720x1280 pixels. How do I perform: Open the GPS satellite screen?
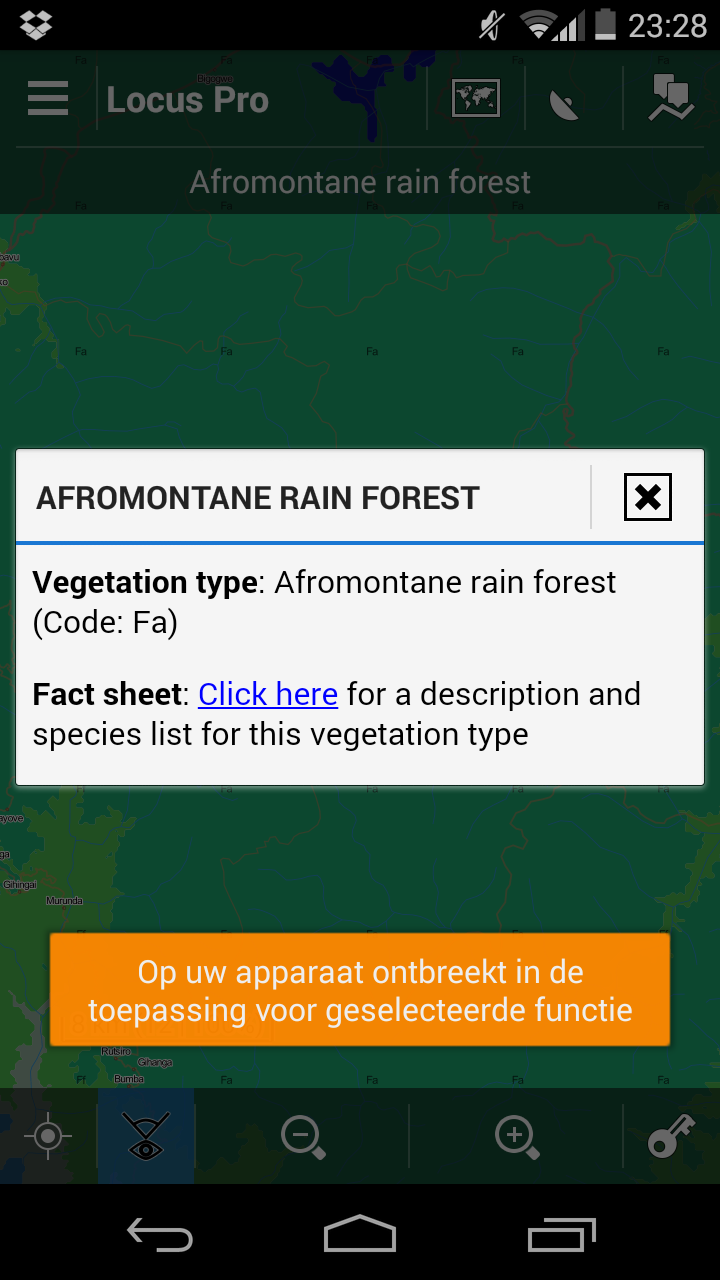pos(565,101)
